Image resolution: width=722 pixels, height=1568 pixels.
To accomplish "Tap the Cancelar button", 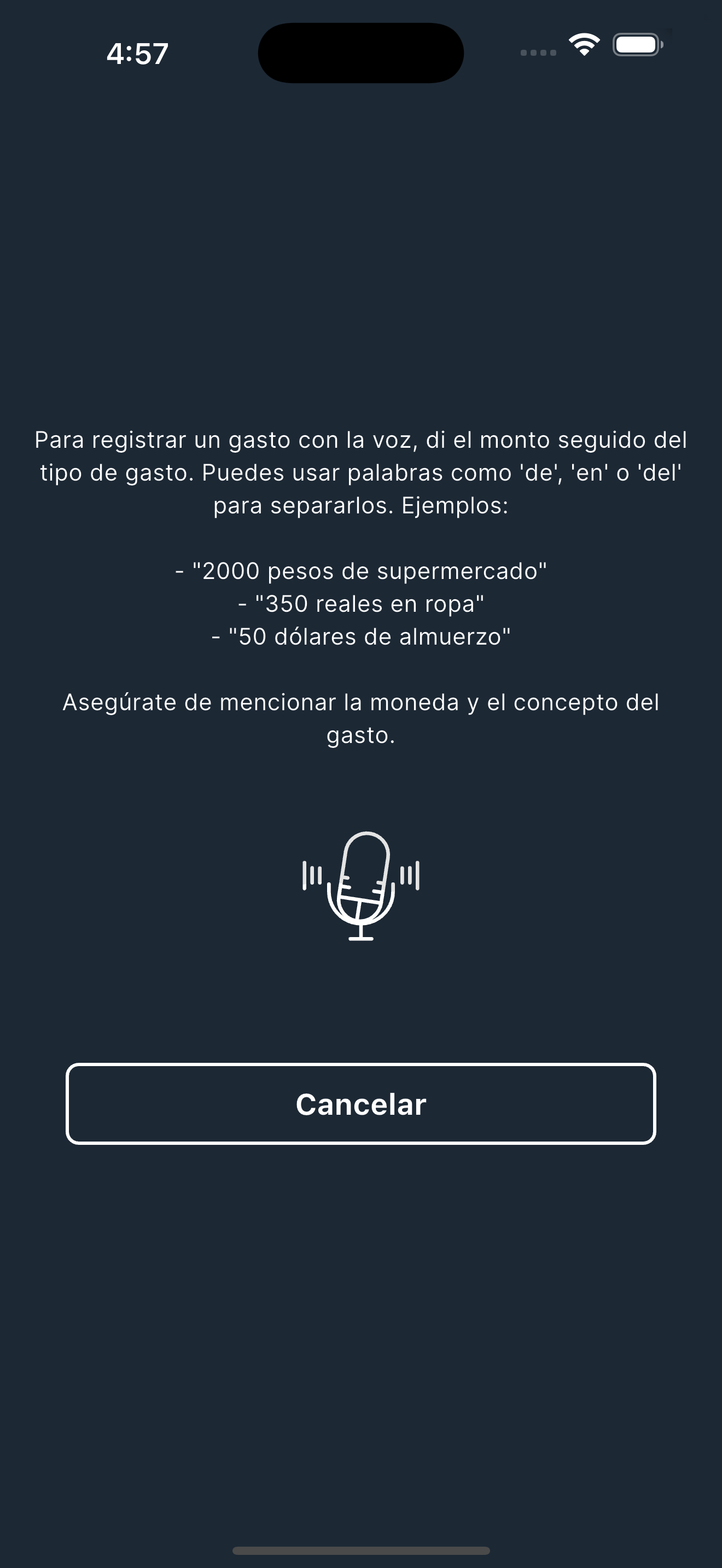I will 360,1104.
